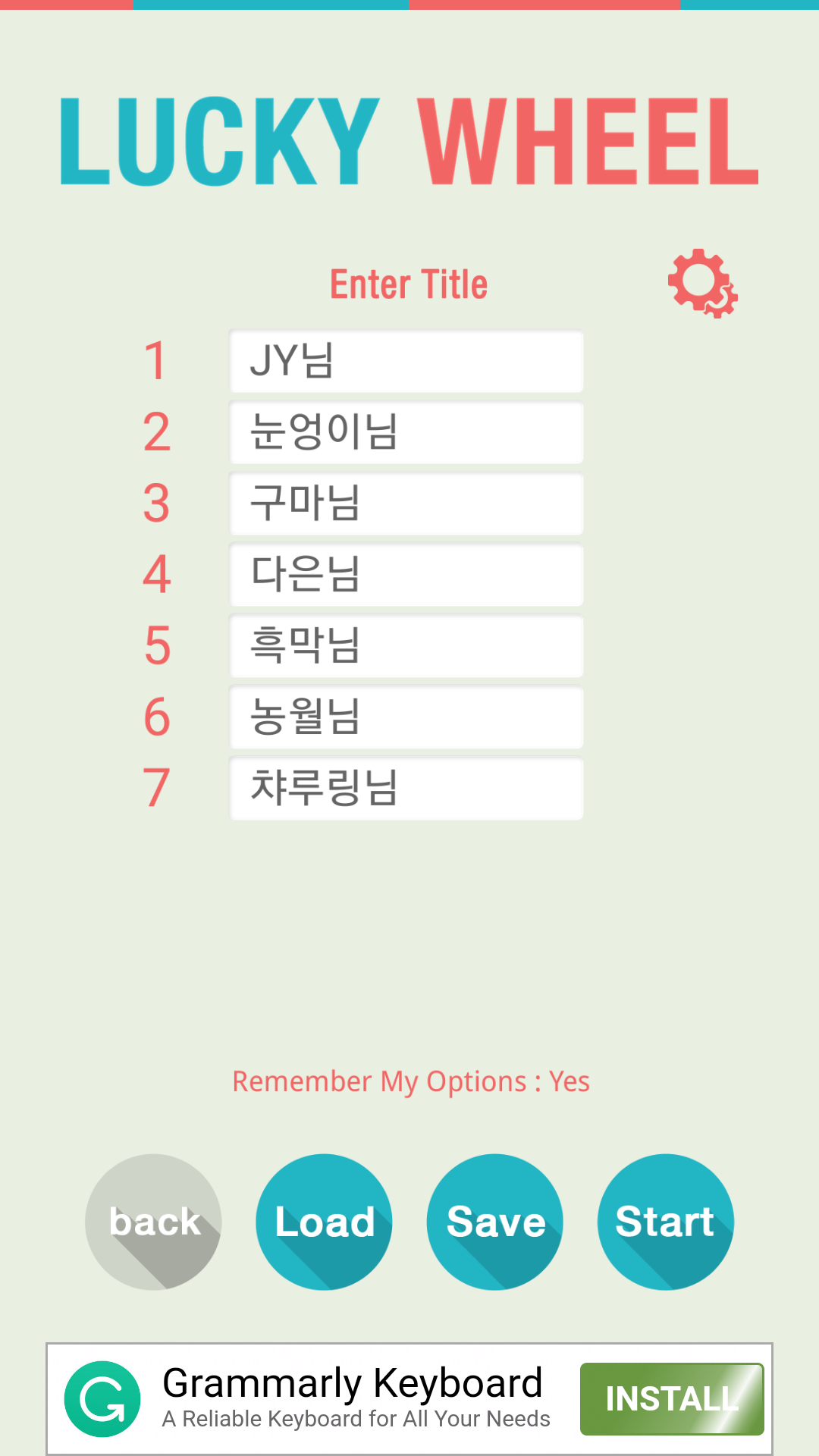Edit option 5 field 흑막님

point(406,646)
